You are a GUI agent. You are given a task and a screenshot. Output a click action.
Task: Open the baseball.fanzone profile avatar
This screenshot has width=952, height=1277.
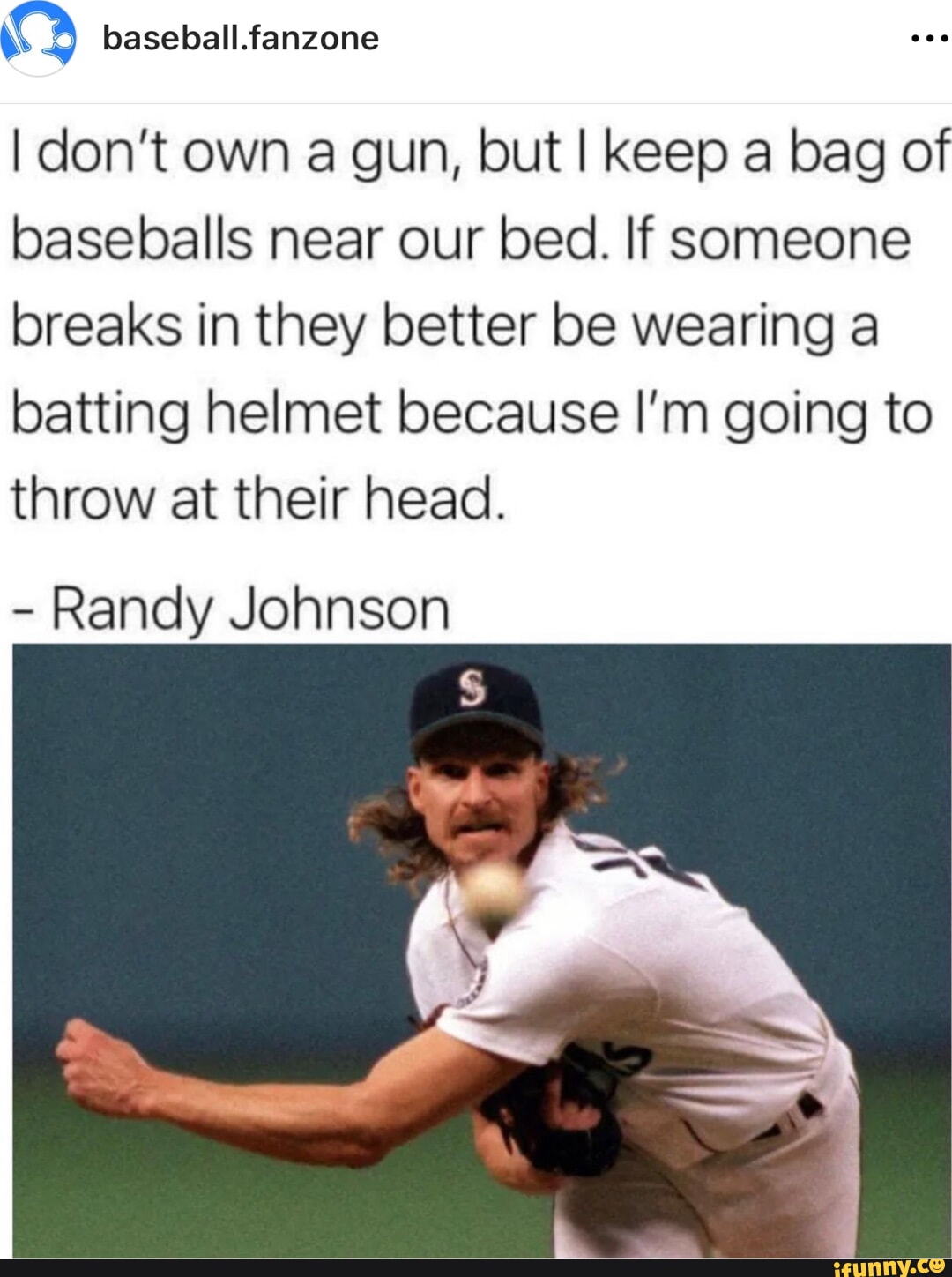(37, 37)
